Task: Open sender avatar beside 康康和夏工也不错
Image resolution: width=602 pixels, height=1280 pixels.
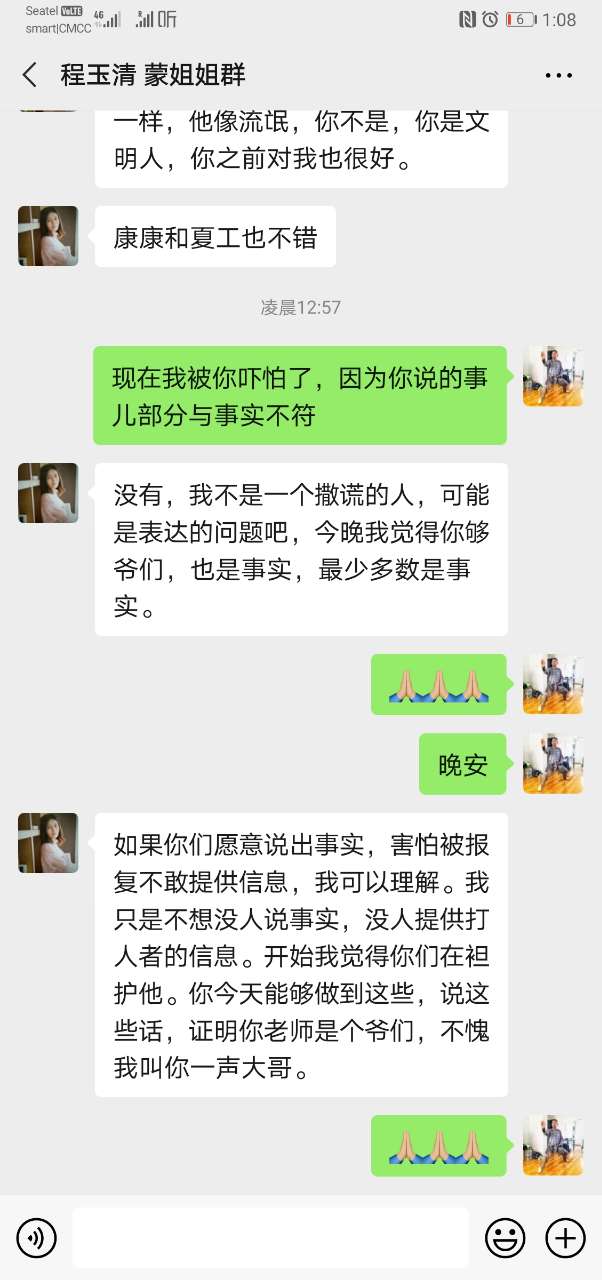Action: pos(48,236)
